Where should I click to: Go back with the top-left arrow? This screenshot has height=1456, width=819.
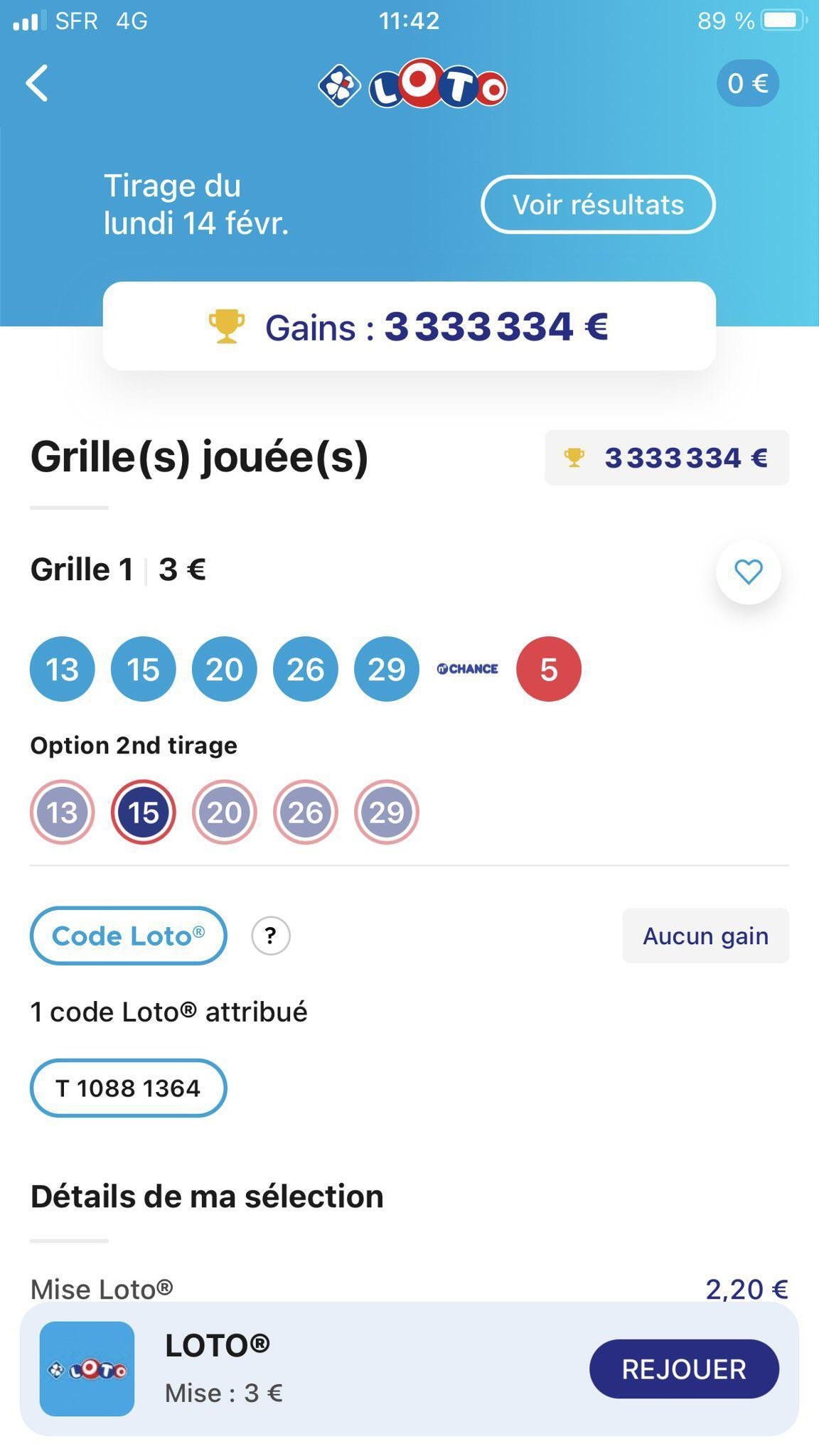(x=37, y=83)
